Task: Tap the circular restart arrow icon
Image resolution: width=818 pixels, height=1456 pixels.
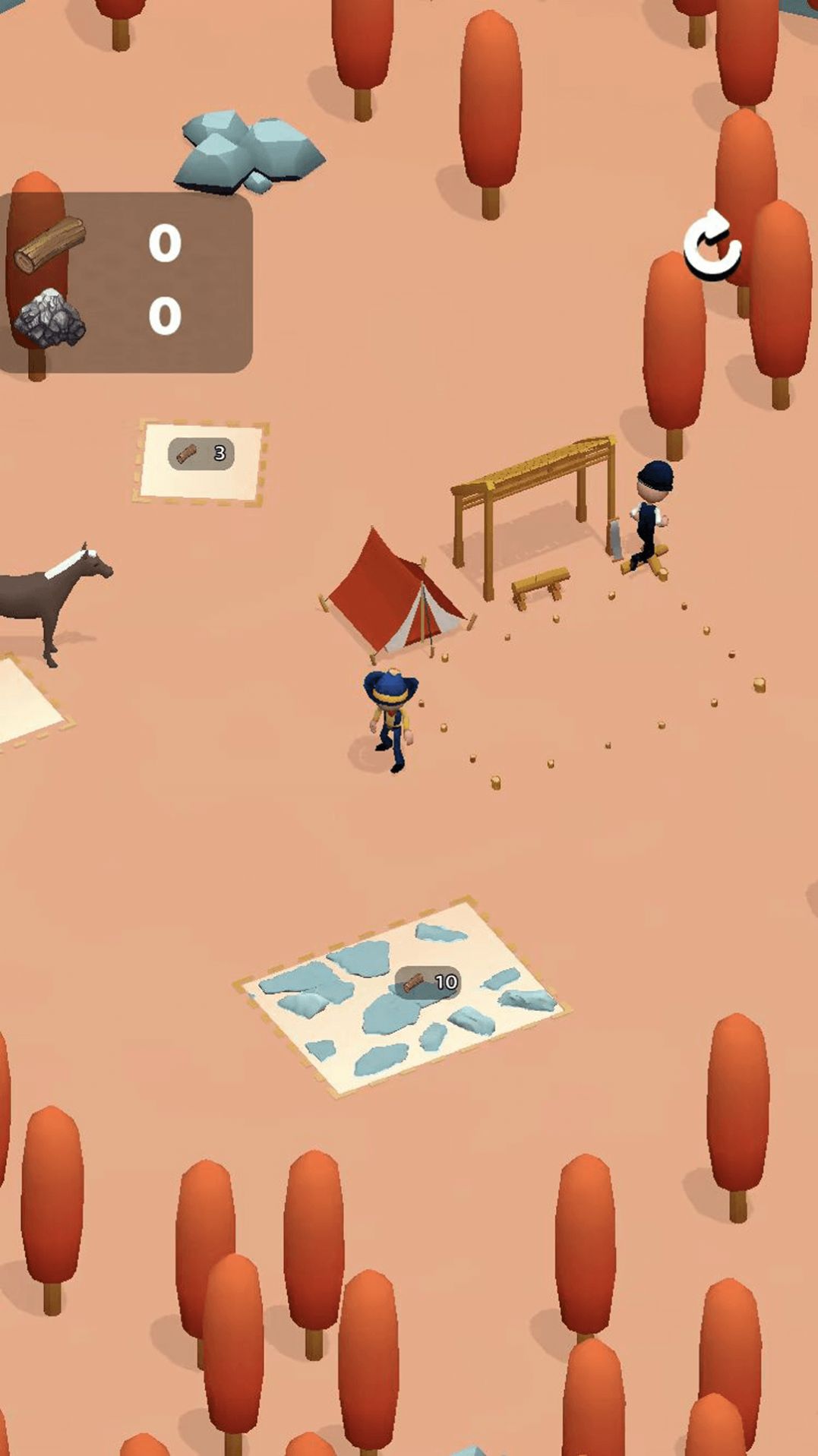Action: pyautogui.click(x=712, y=245)
